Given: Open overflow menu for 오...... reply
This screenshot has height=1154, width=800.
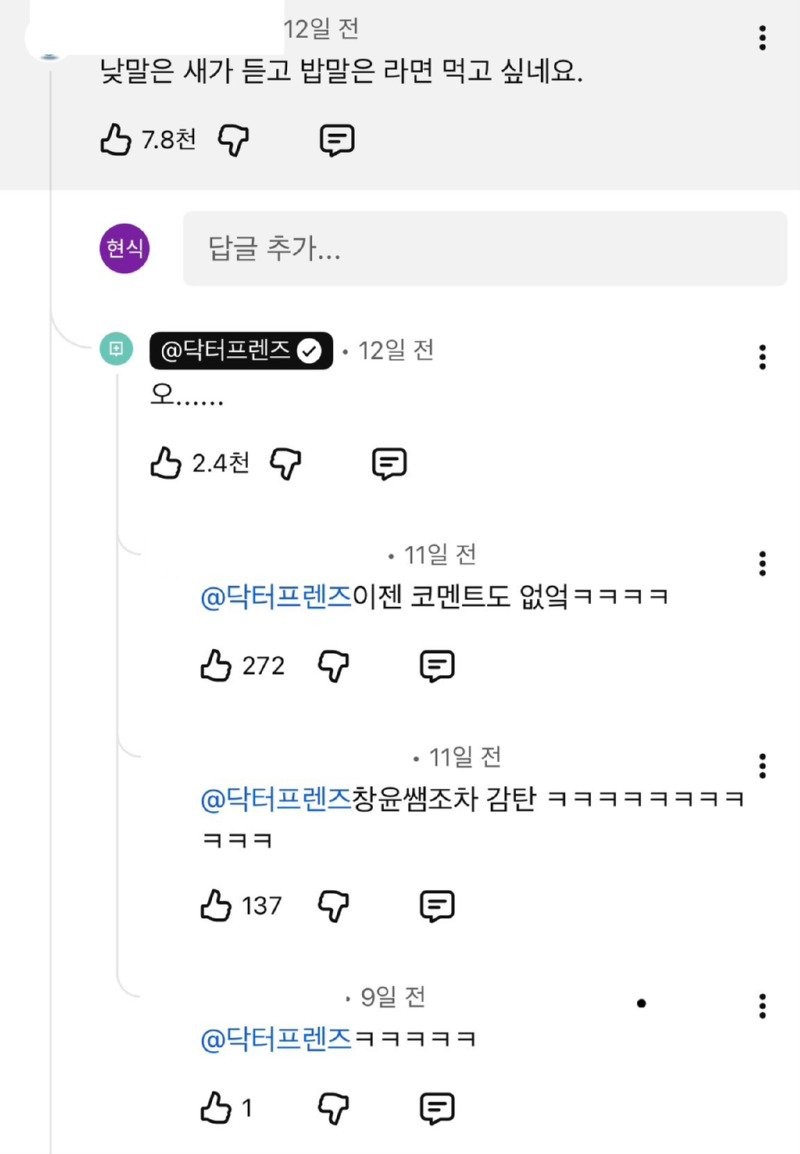Looking at the screenshot, I should [763, 357].
